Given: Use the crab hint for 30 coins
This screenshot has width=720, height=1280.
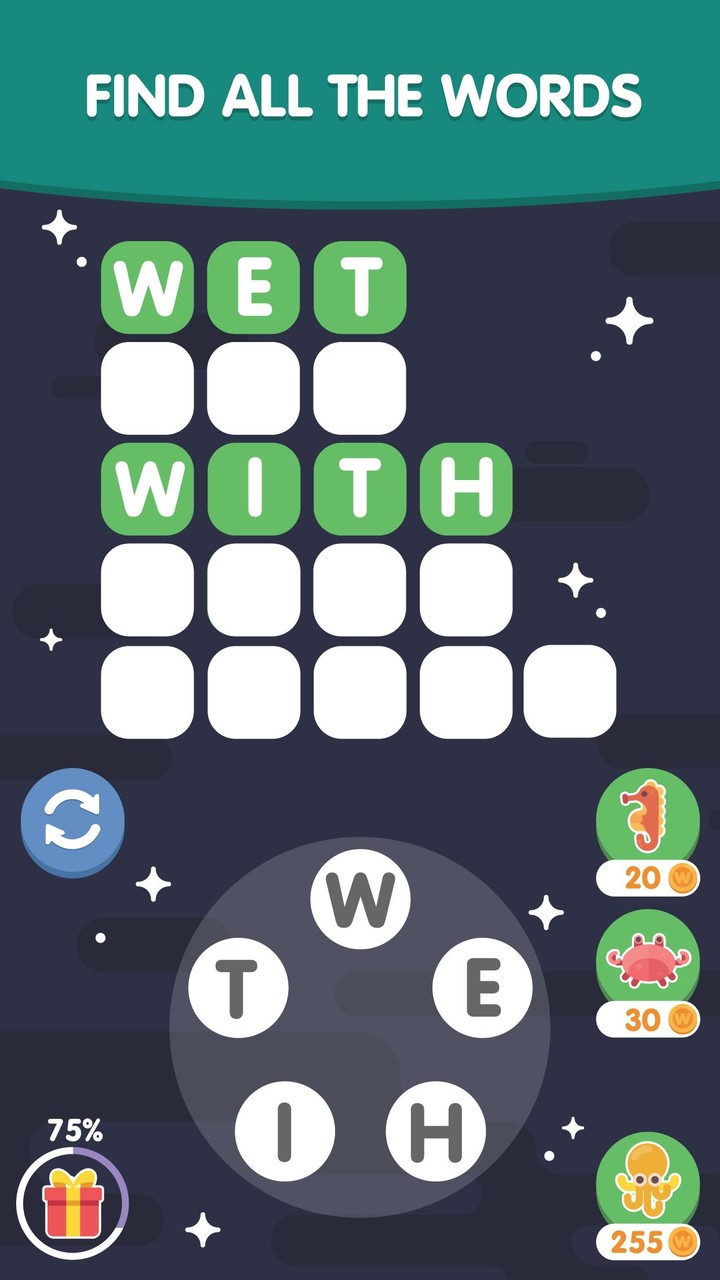Looking at the screenshot, I should point(647,958).
